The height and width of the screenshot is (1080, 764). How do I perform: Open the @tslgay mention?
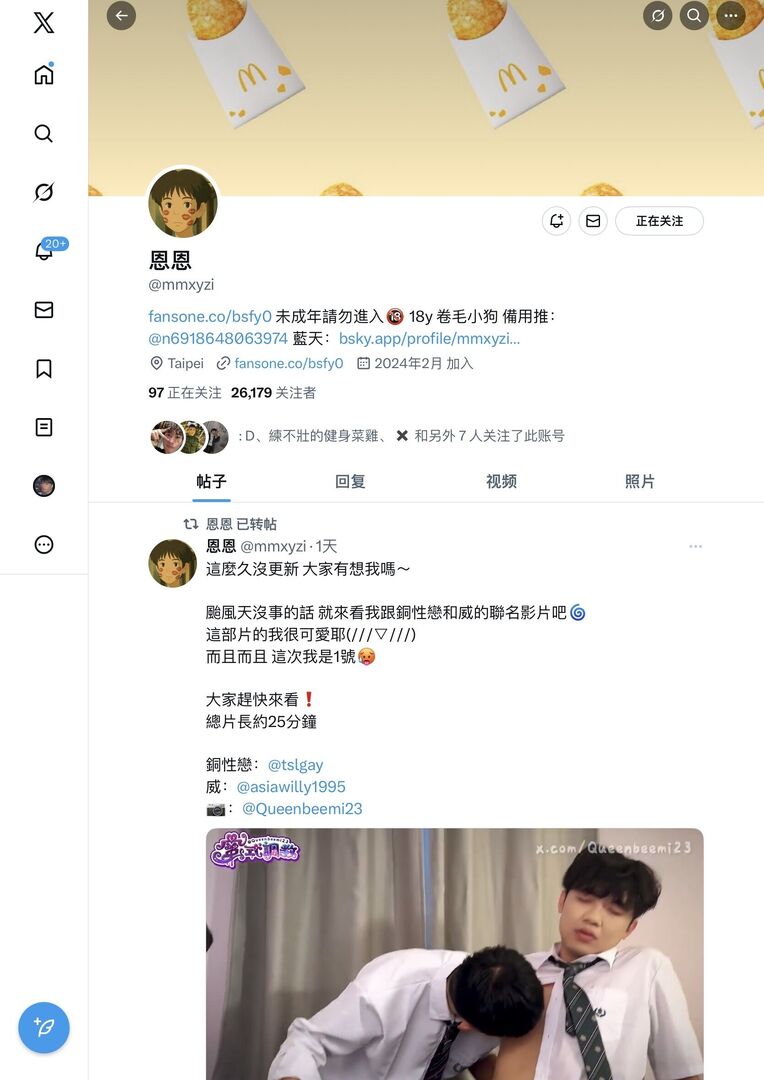[295, 765]
